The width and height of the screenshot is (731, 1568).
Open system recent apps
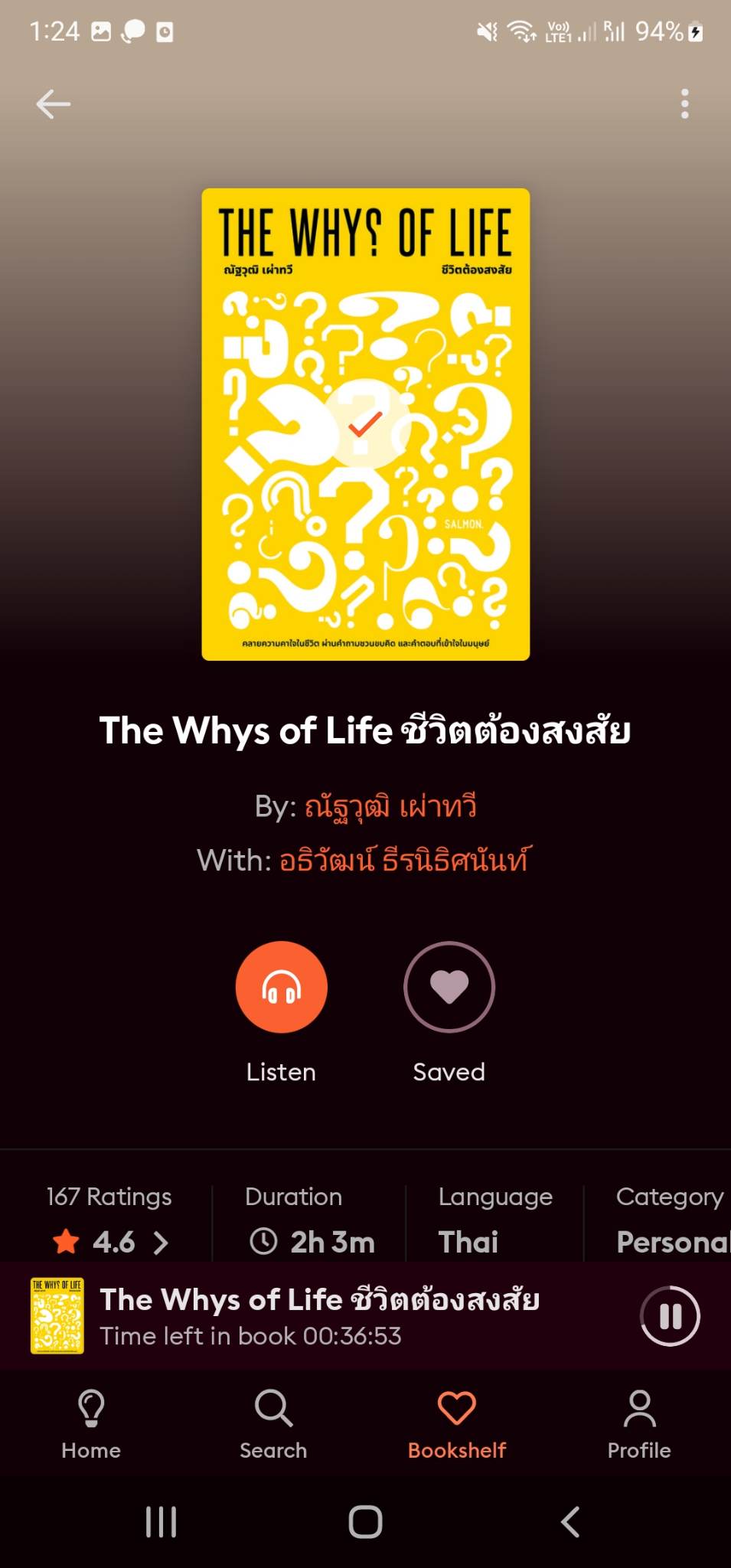(x=161, y=1522)
